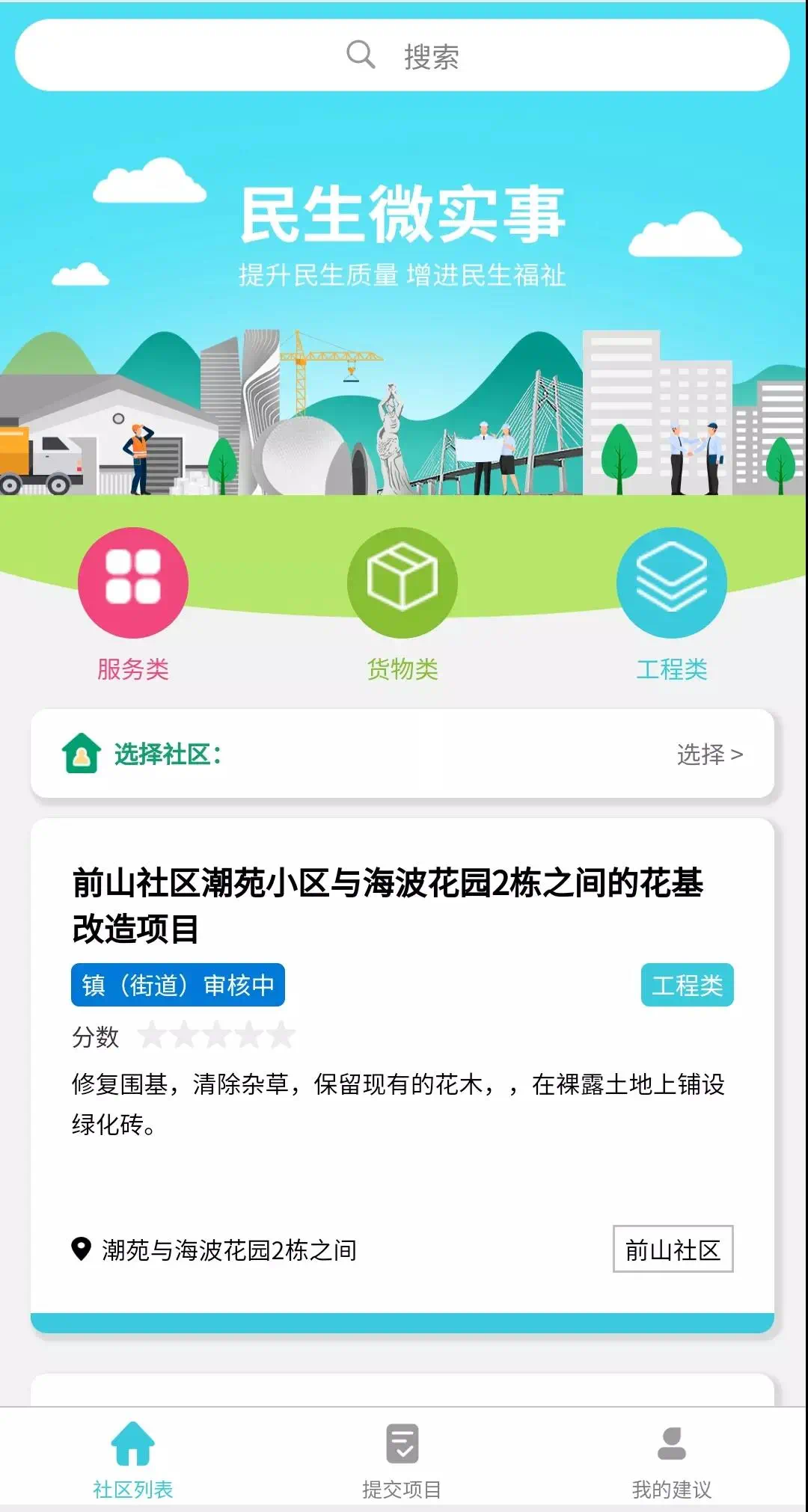
Task: Go to the 我的建议 tab
Action: pyautogui.click(x=671, y=1460)
